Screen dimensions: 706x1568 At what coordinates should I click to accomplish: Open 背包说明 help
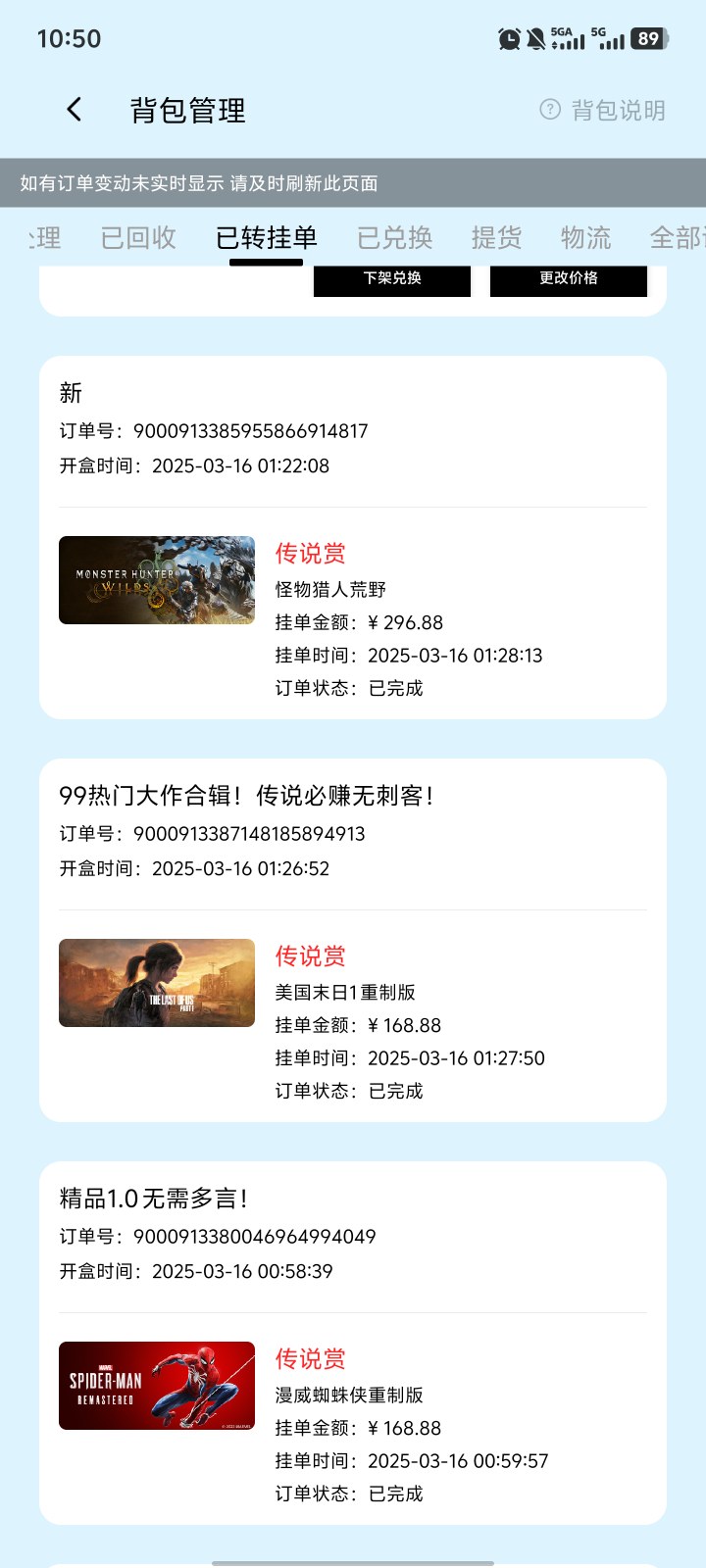click(603, 110)
